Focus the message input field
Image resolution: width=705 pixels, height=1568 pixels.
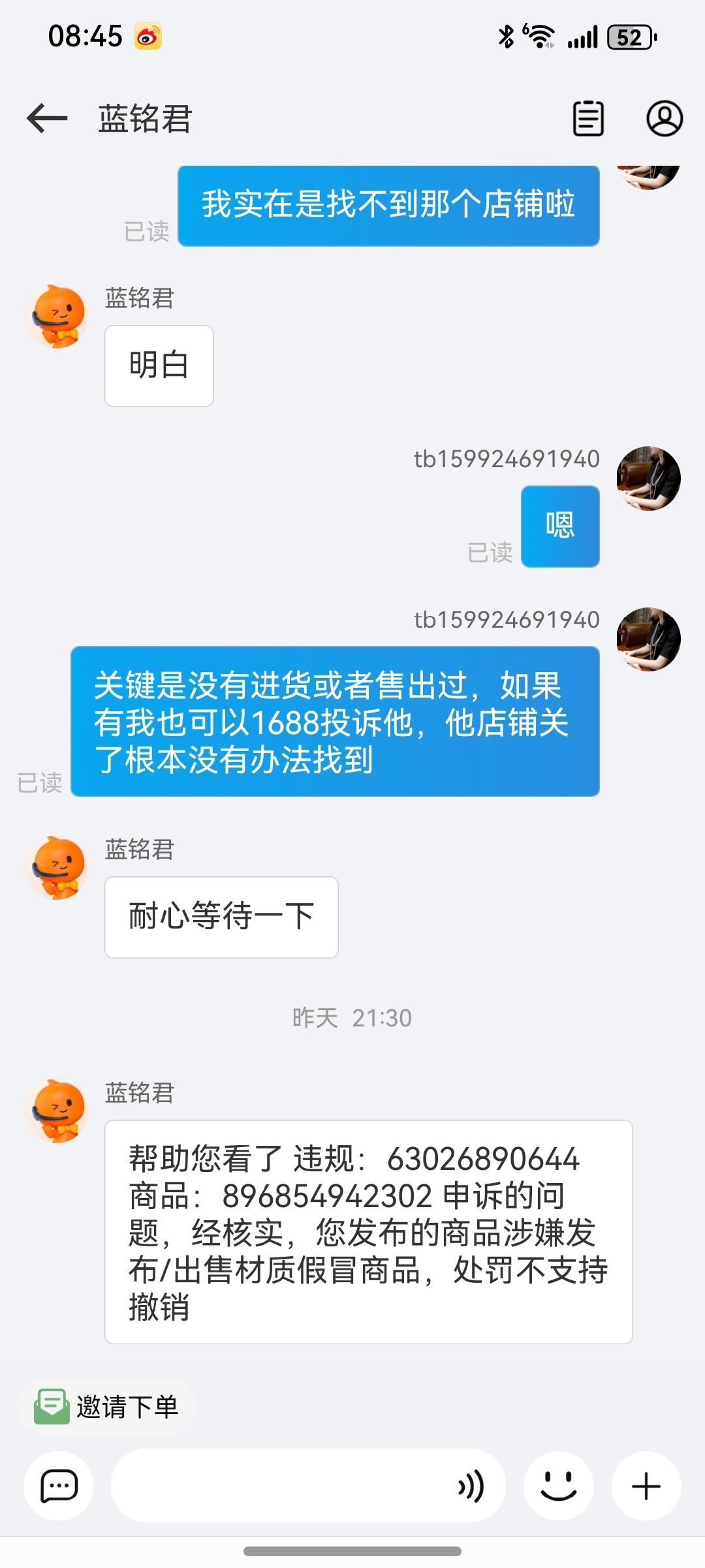pos(281,1486)
